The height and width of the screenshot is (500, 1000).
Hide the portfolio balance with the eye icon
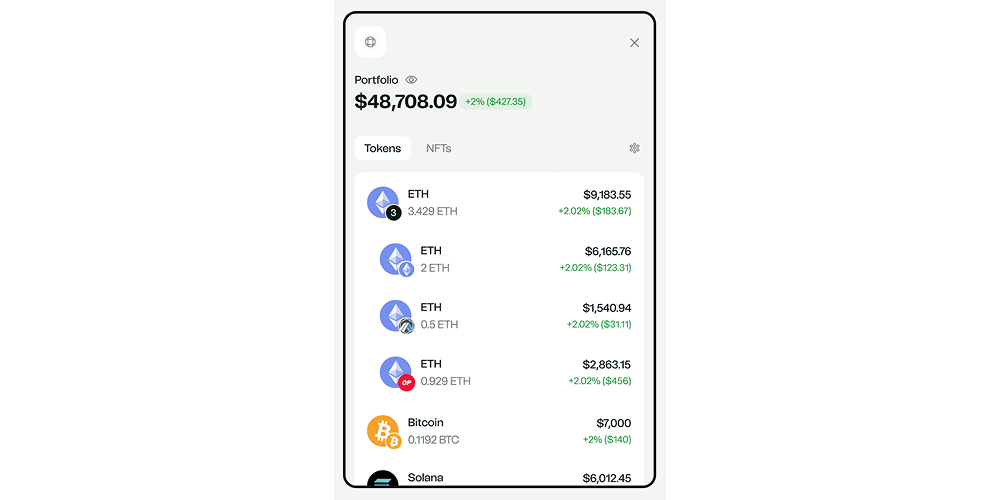411,80
